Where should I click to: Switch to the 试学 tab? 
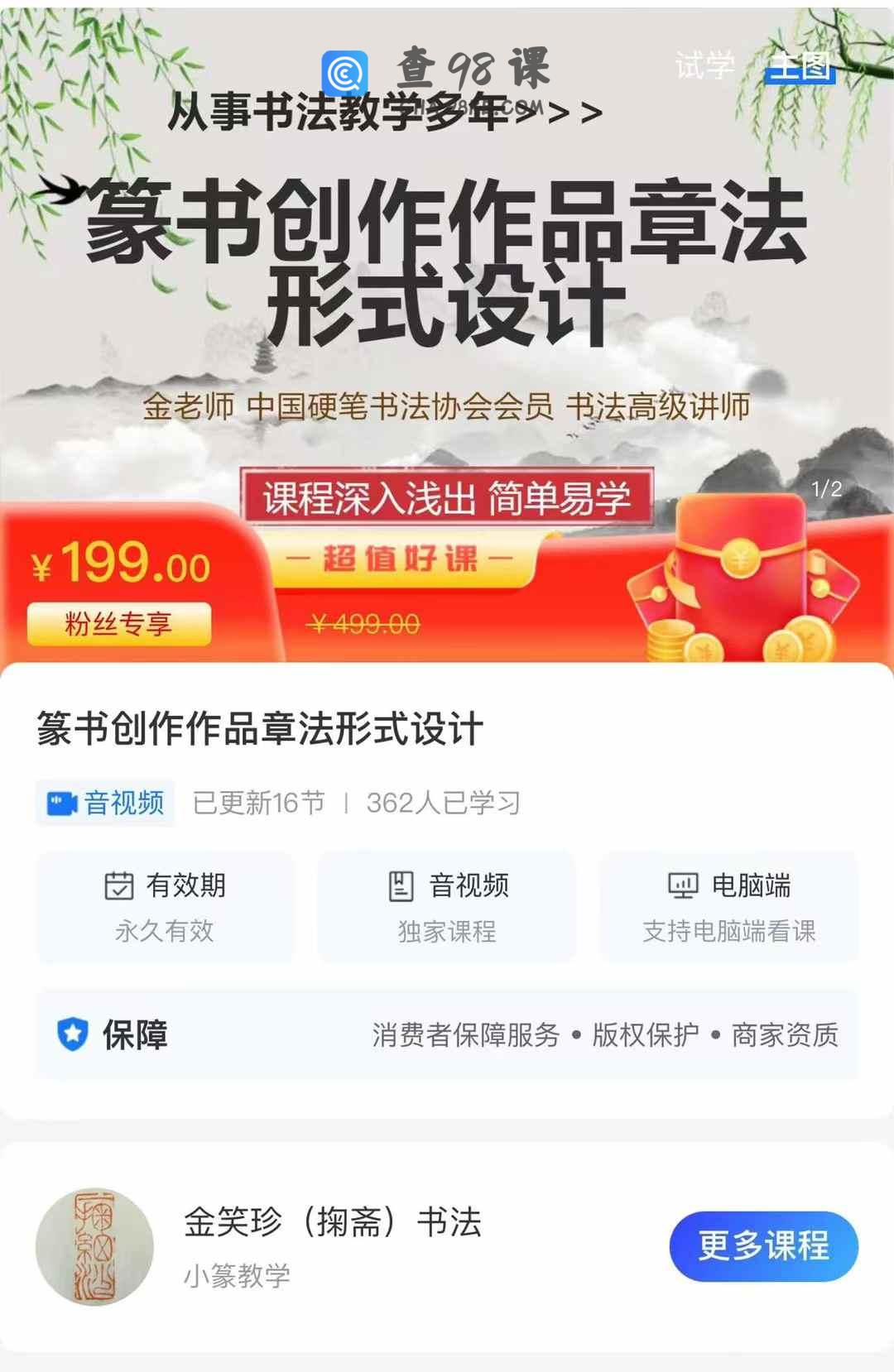(x=704, y=65)
